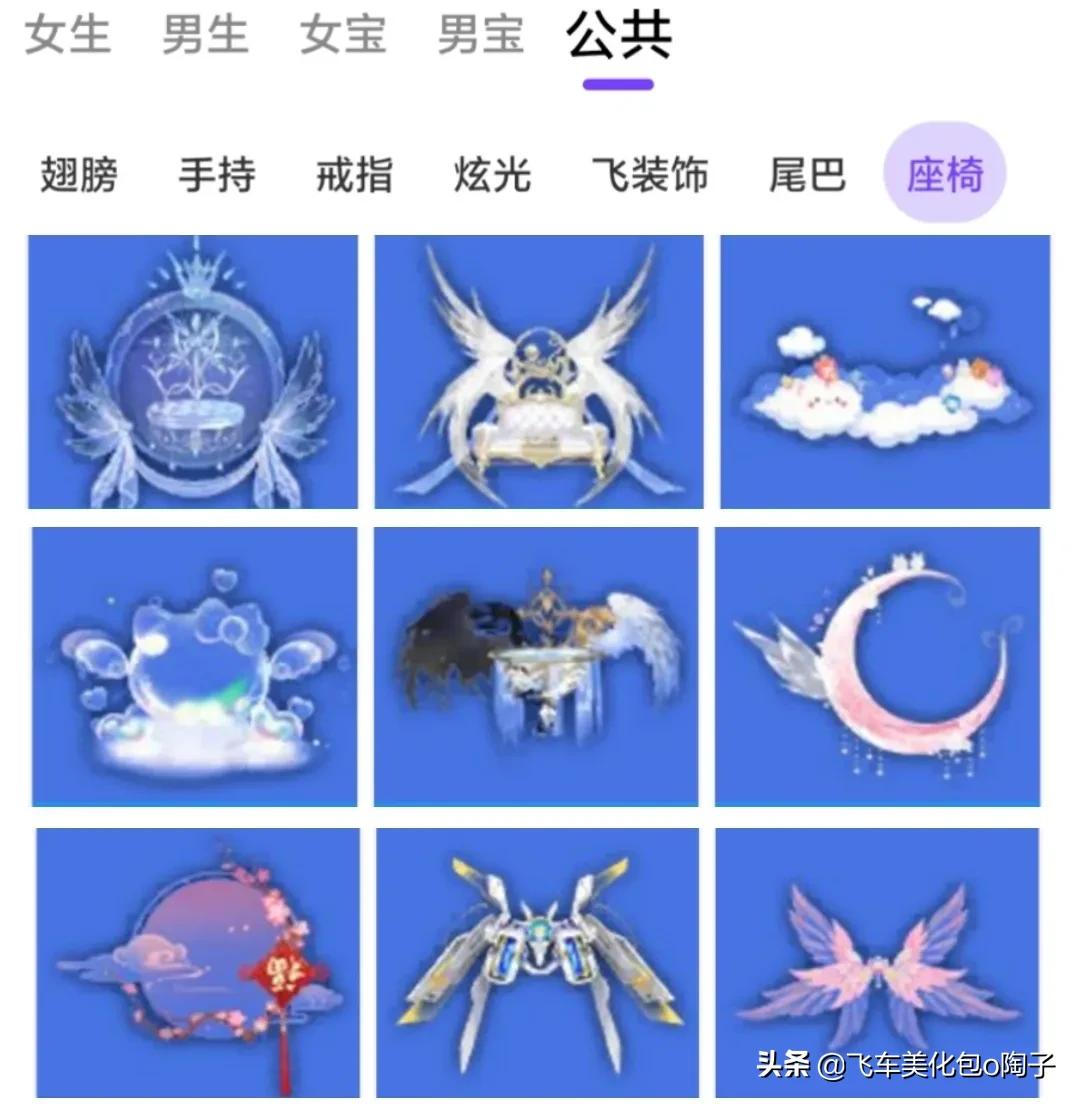Select the black and white wings seat
The width and height of the screenshot is (1080, 1104).
(536, 666)
